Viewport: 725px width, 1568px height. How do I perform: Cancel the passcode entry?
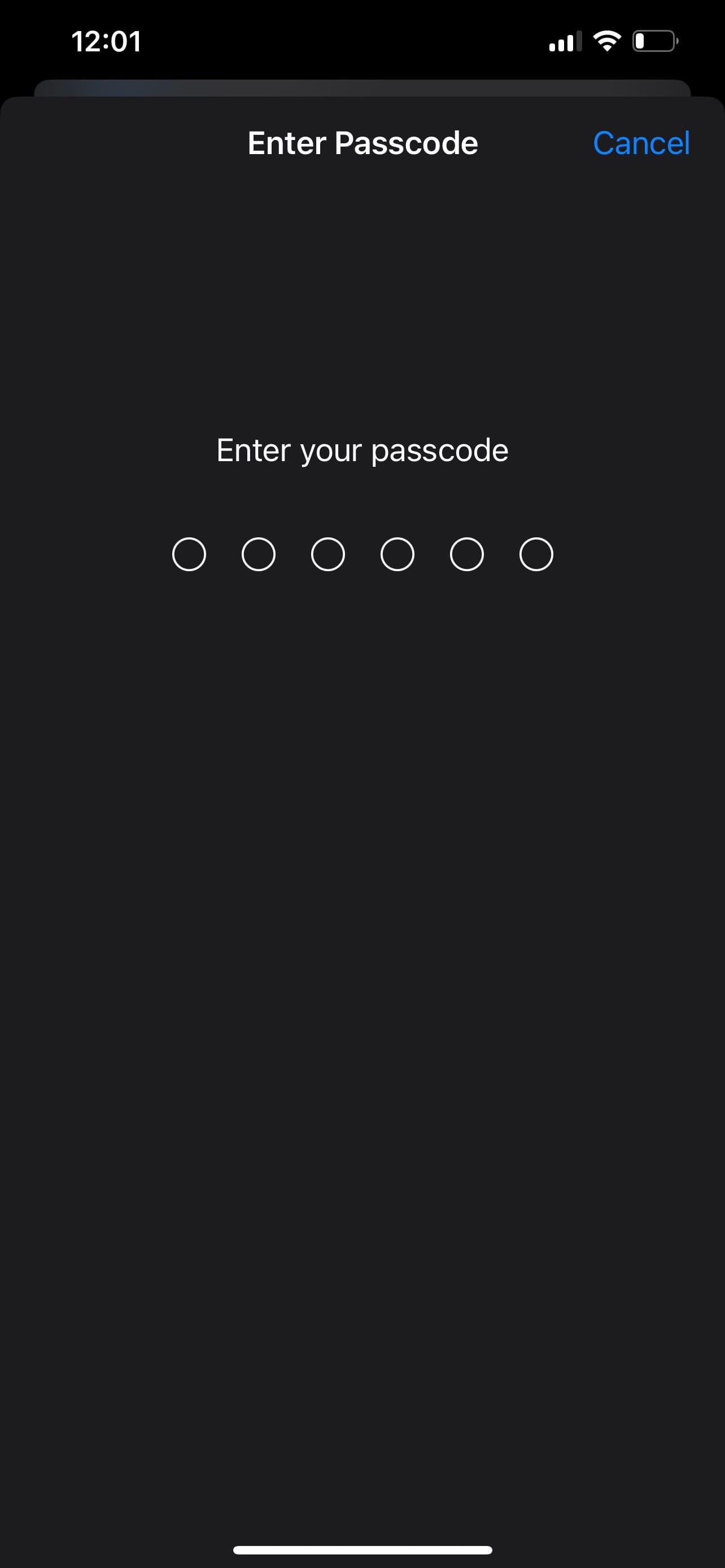pyautogui.click(x=640, y=144)
